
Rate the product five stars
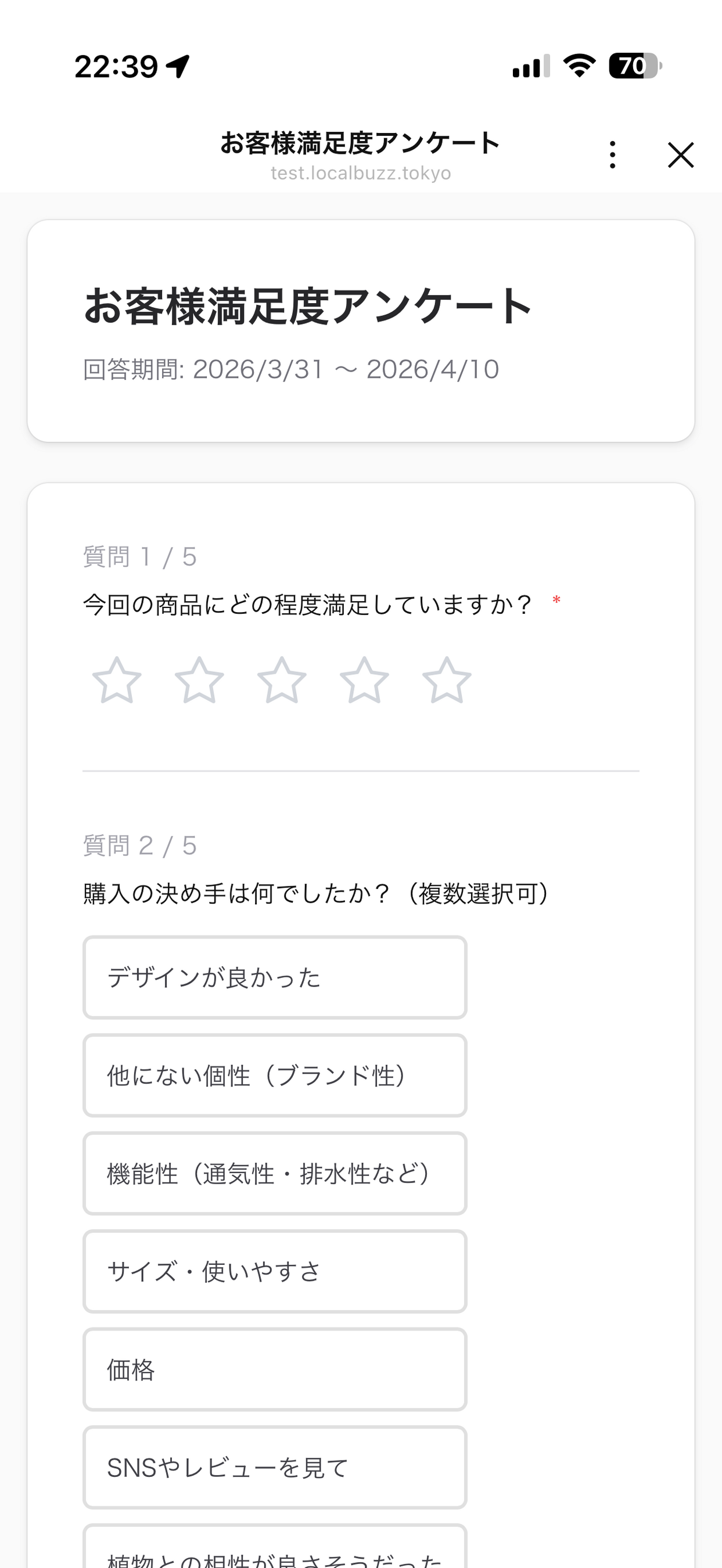447,681
